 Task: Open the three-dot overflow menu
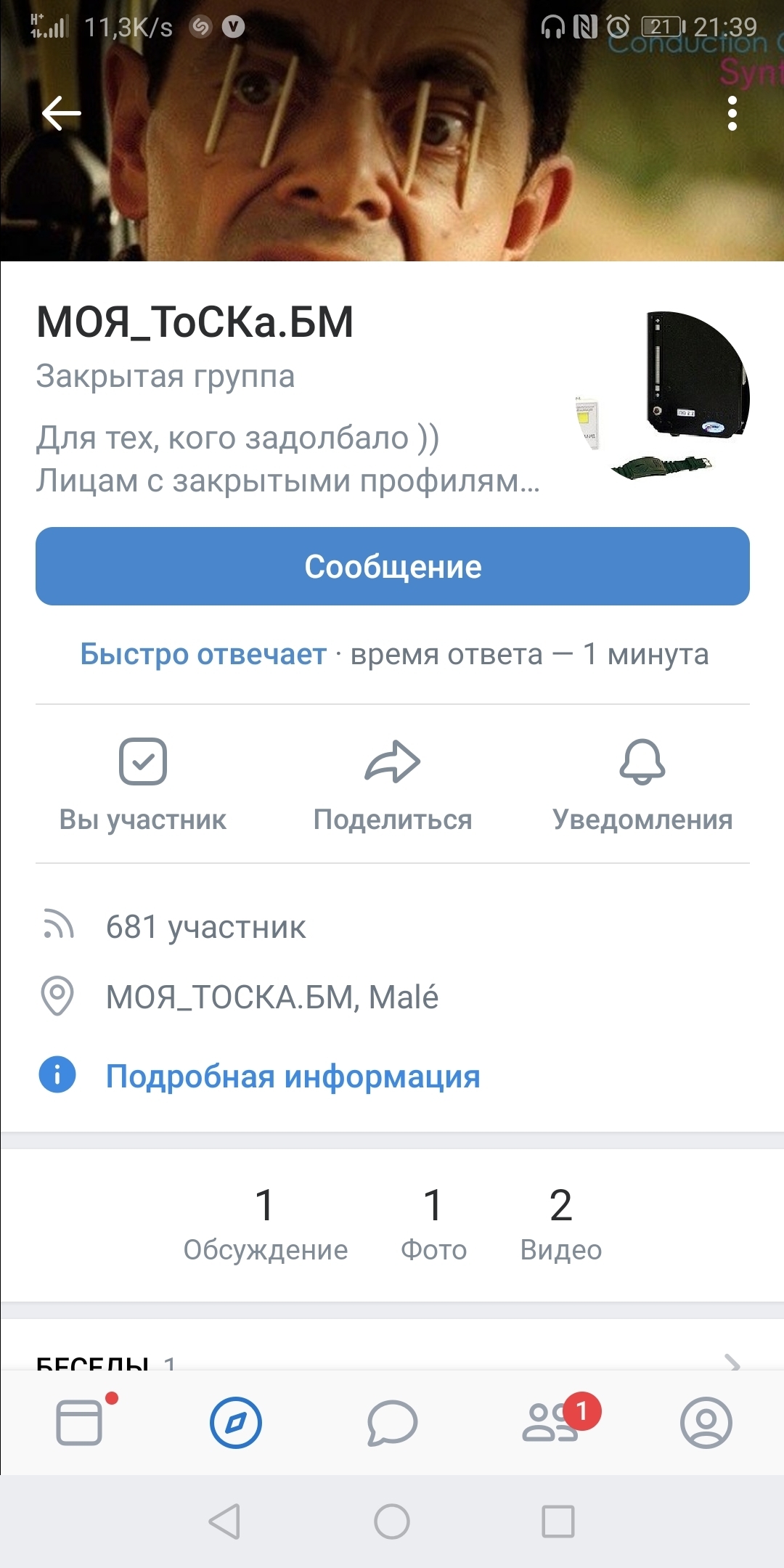click(732, 114)
